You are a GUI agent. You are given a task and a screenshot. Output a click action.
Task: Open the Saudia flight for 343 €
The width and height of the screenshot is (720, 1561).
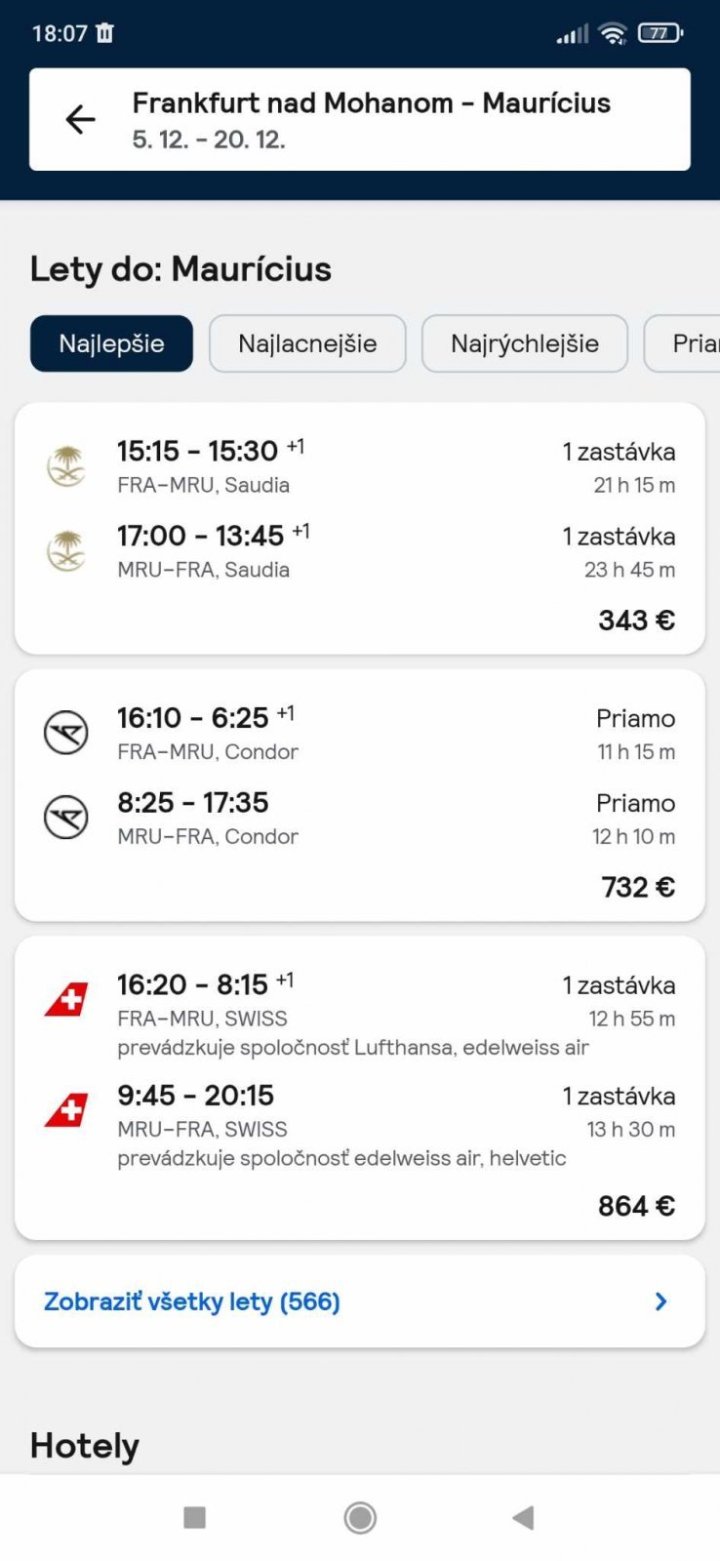pos(360,528)
